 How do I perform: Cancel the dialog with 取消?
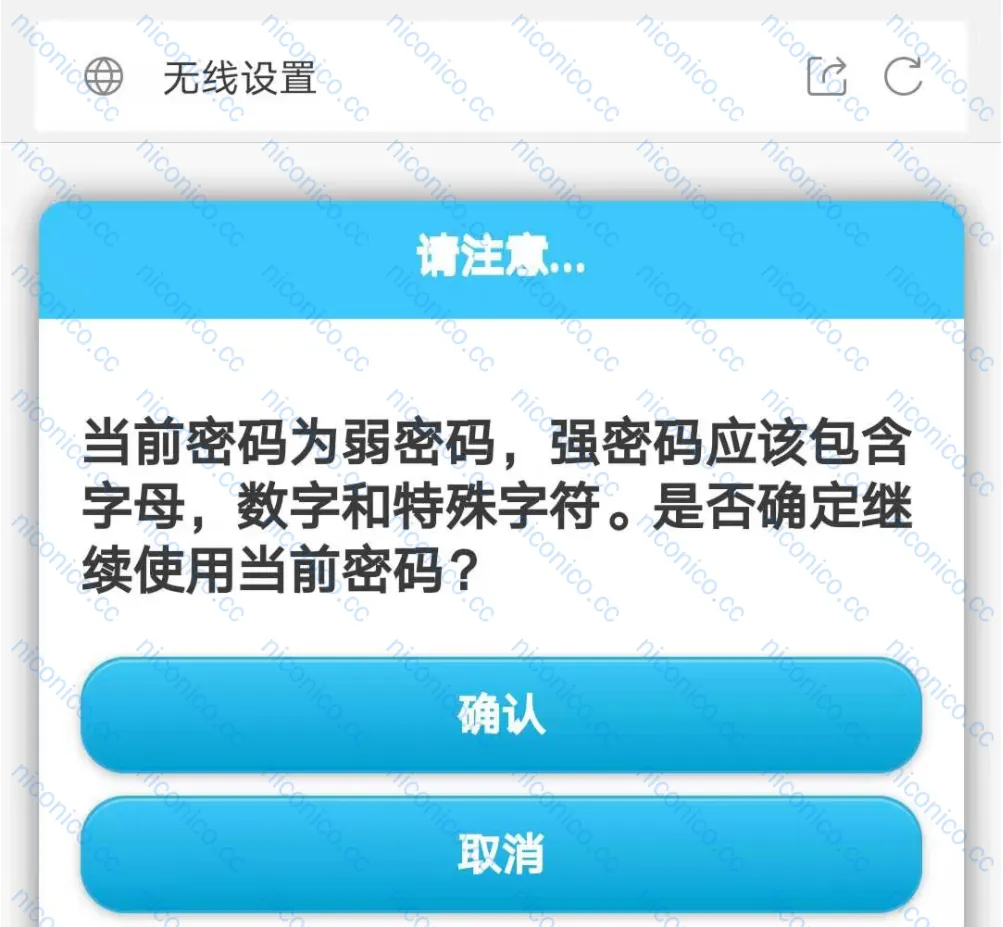[500, 855]
